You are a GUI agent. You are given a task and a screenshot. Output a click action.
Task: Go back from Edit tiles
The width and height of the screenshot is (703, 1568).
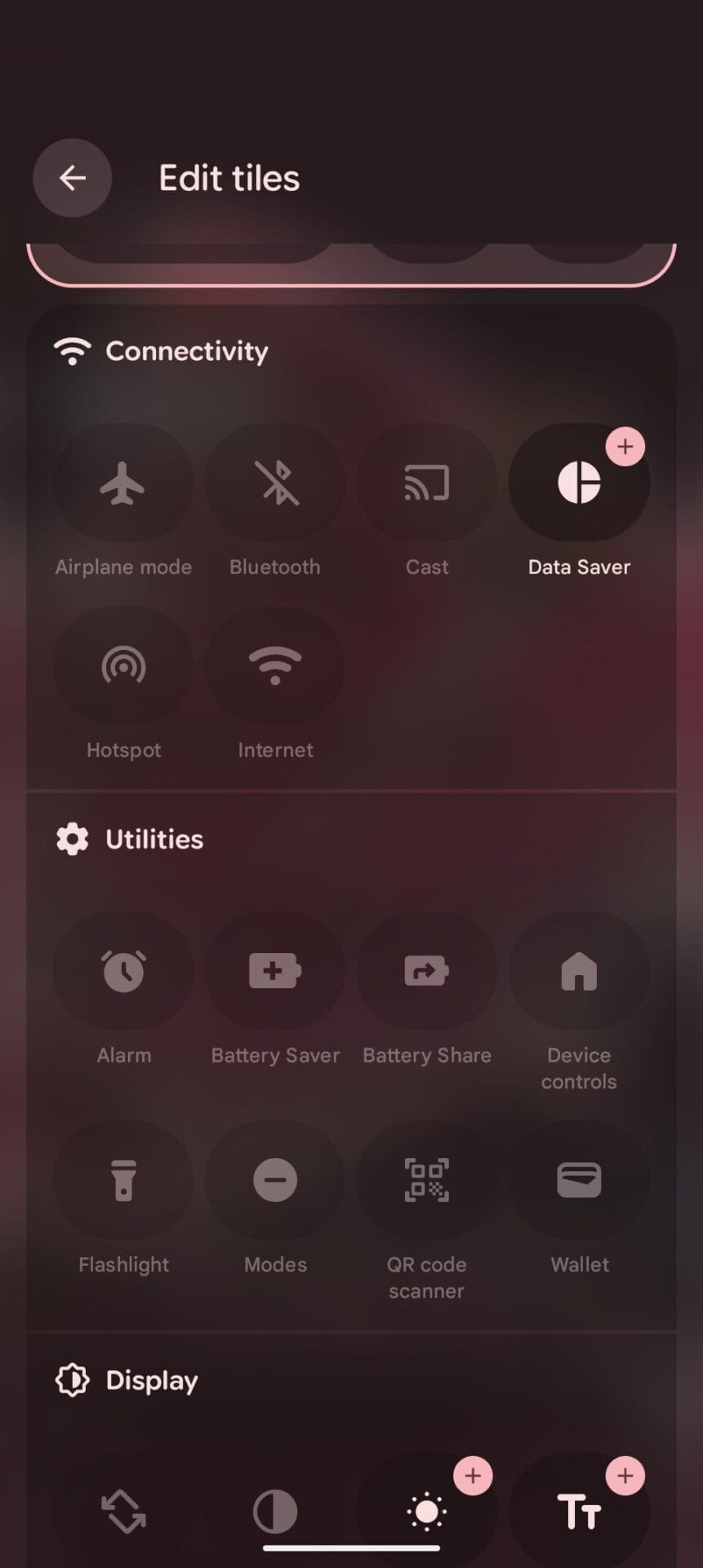tap(72, 178)
